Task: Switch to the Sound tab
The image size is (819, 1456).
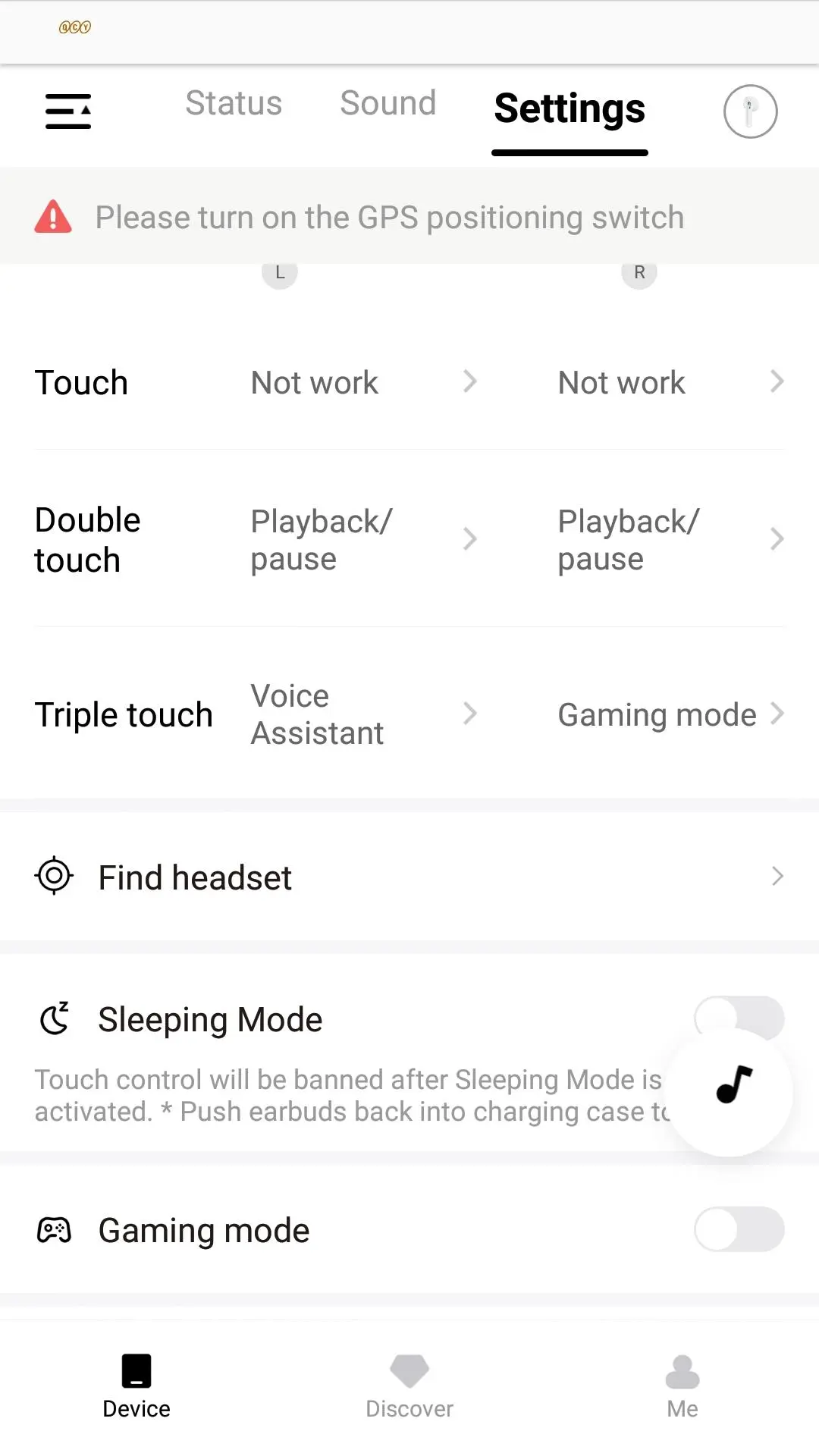Action: (x=388, y=103)
